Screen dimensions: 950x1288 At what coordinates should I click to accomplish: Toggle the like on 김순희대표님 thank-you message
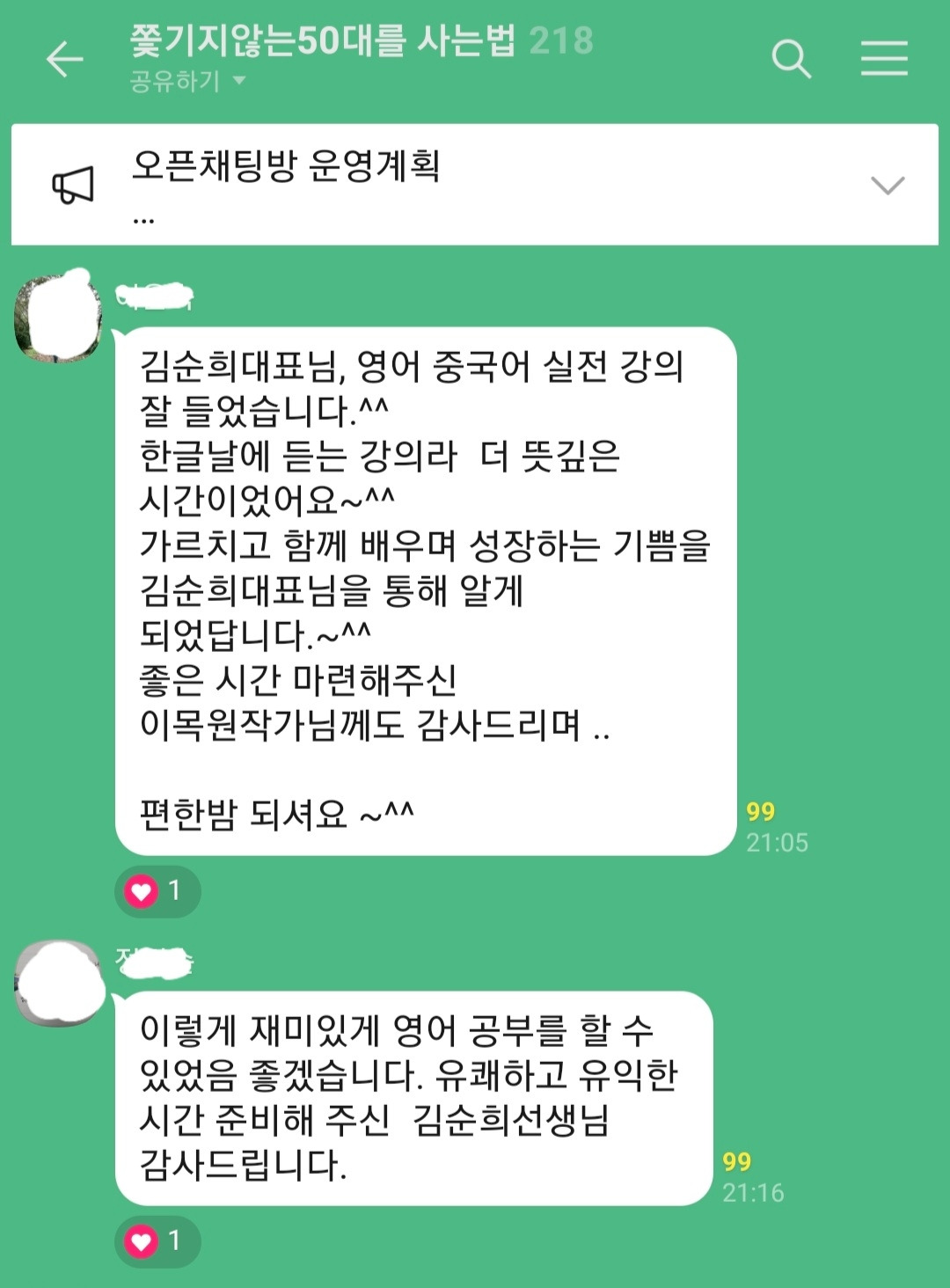[x=140, y=892]
